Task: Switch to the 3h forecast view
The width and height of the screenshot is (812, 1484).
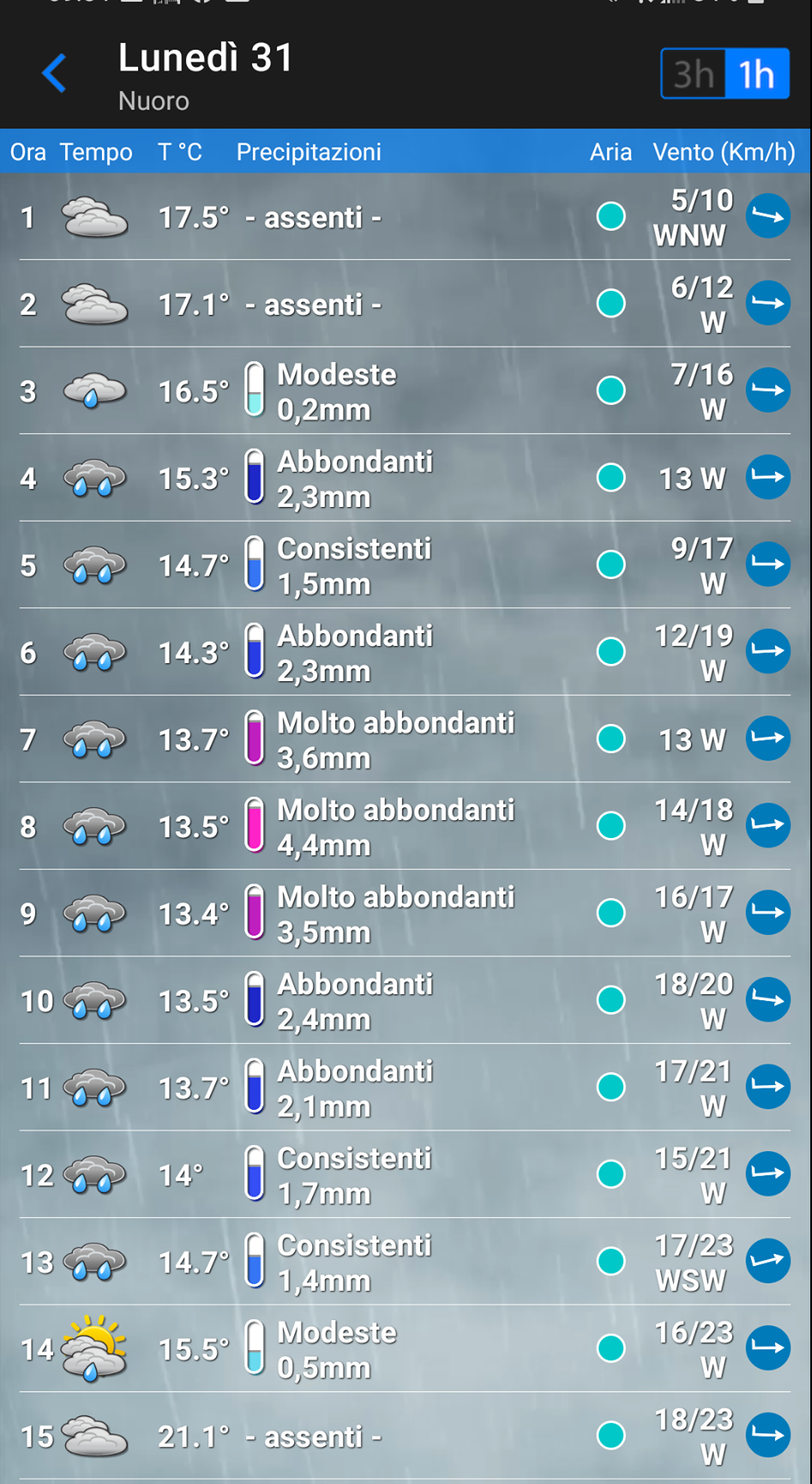Action: click(694, 75)
